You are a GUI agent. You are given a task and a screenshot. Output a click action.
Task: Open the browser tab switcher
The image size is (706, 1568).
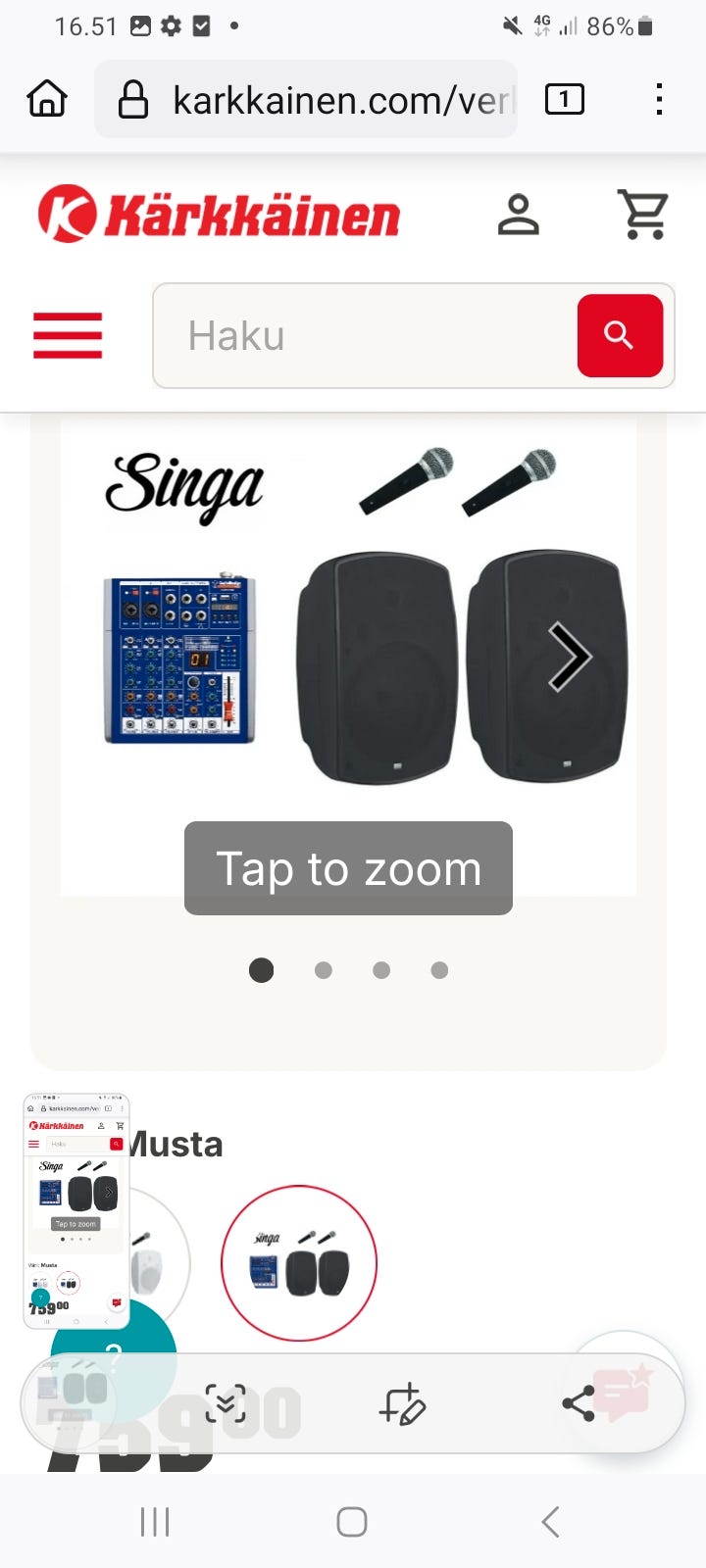pyautogui.click(x=564, y=99)
